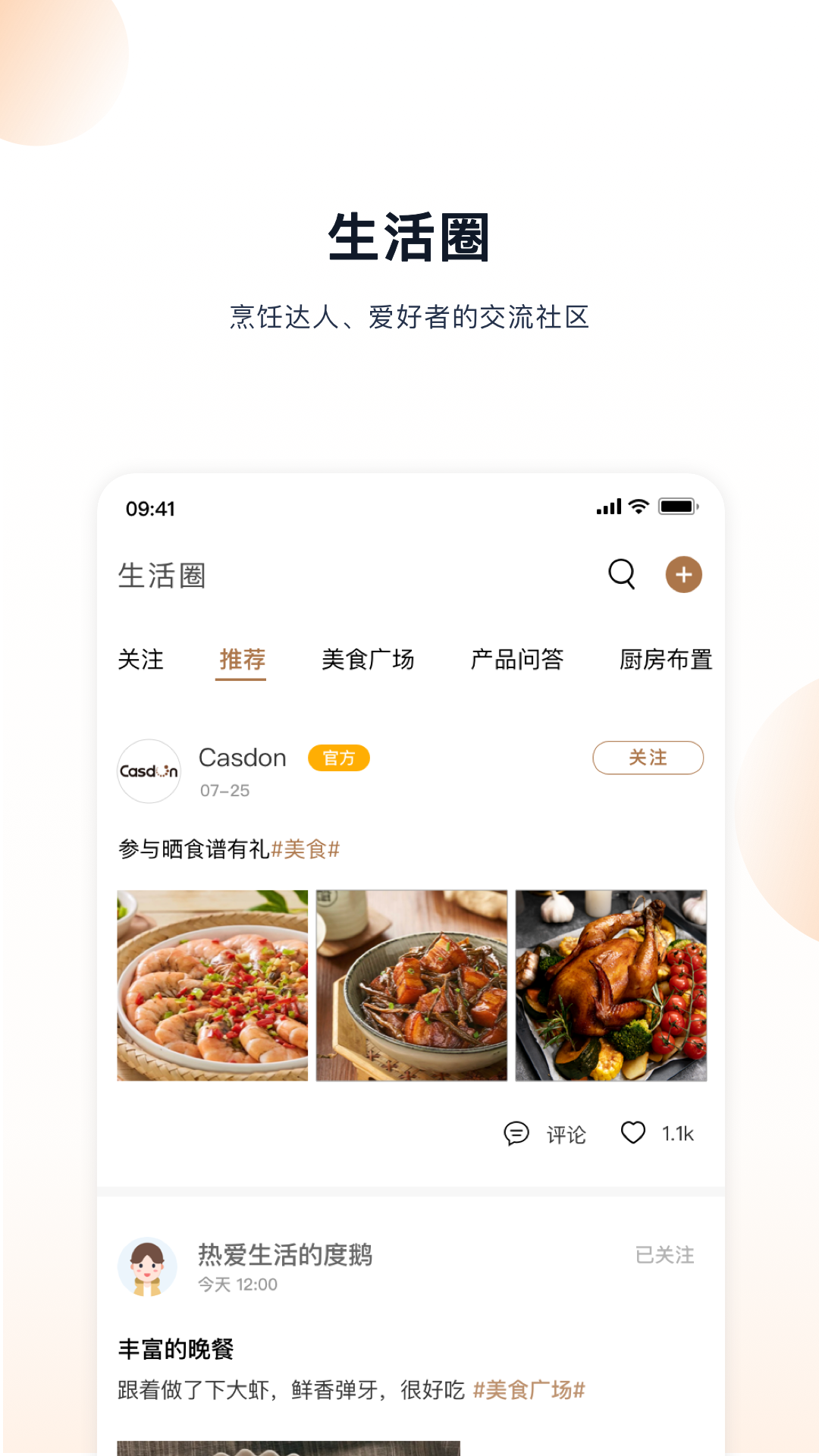This screenshot has height=1456, width=819.
Task: Switch to the 产品问答 tab
Action: pyautogui.click(x=517, y=661)
